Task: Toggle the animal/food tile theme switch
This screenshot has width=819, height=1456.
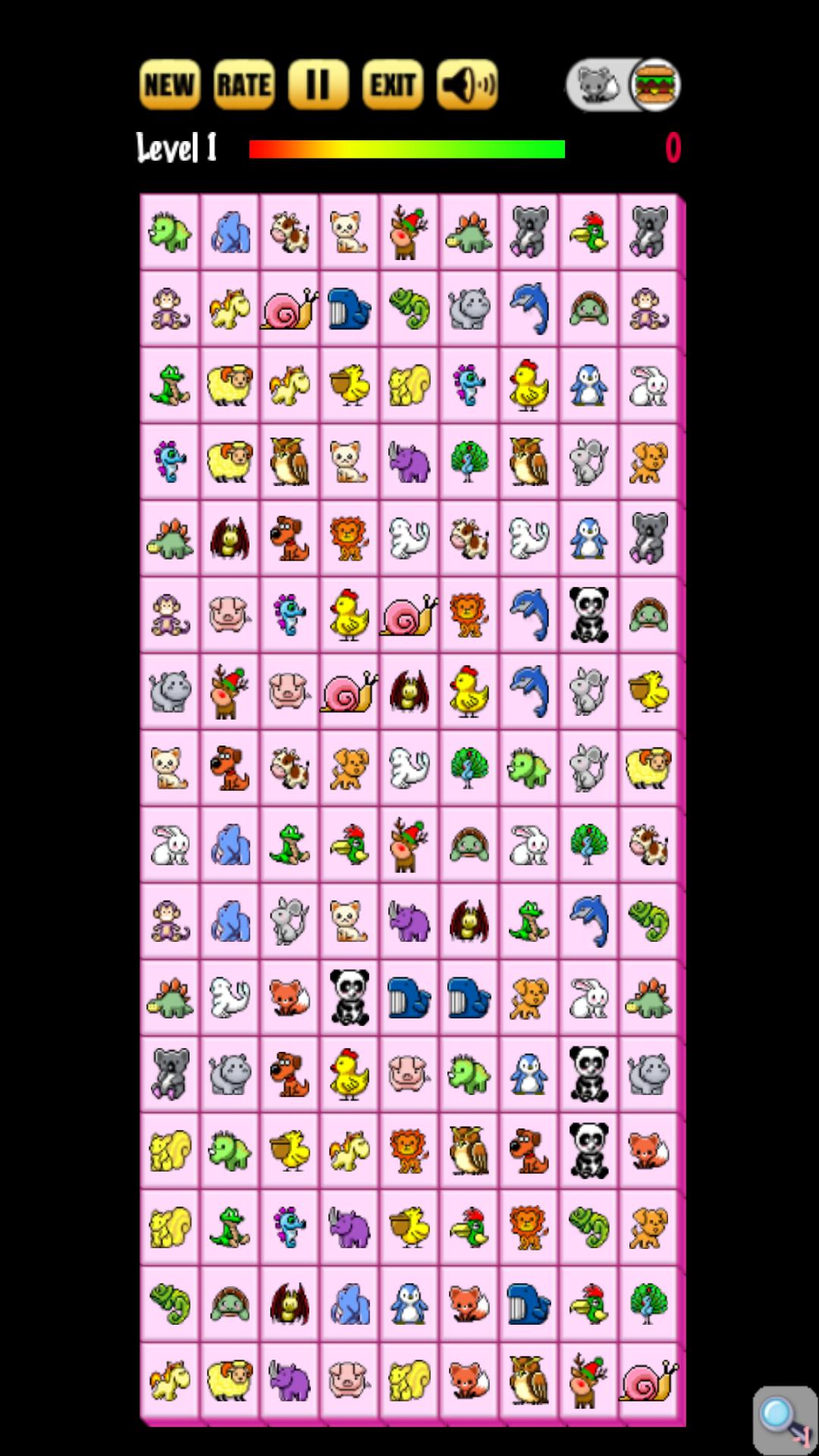Action: [x=622, y=84]
